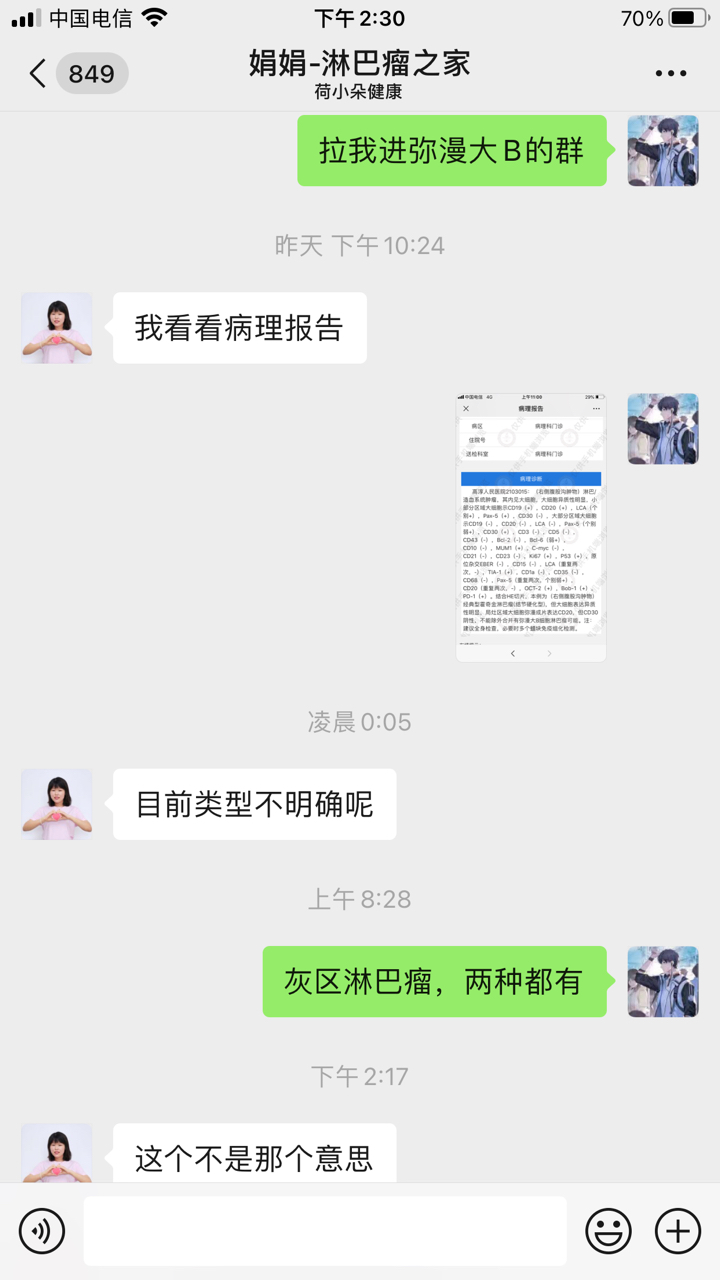Switch to voice message input
The image size is (720, 1280).
(42, 1231)
